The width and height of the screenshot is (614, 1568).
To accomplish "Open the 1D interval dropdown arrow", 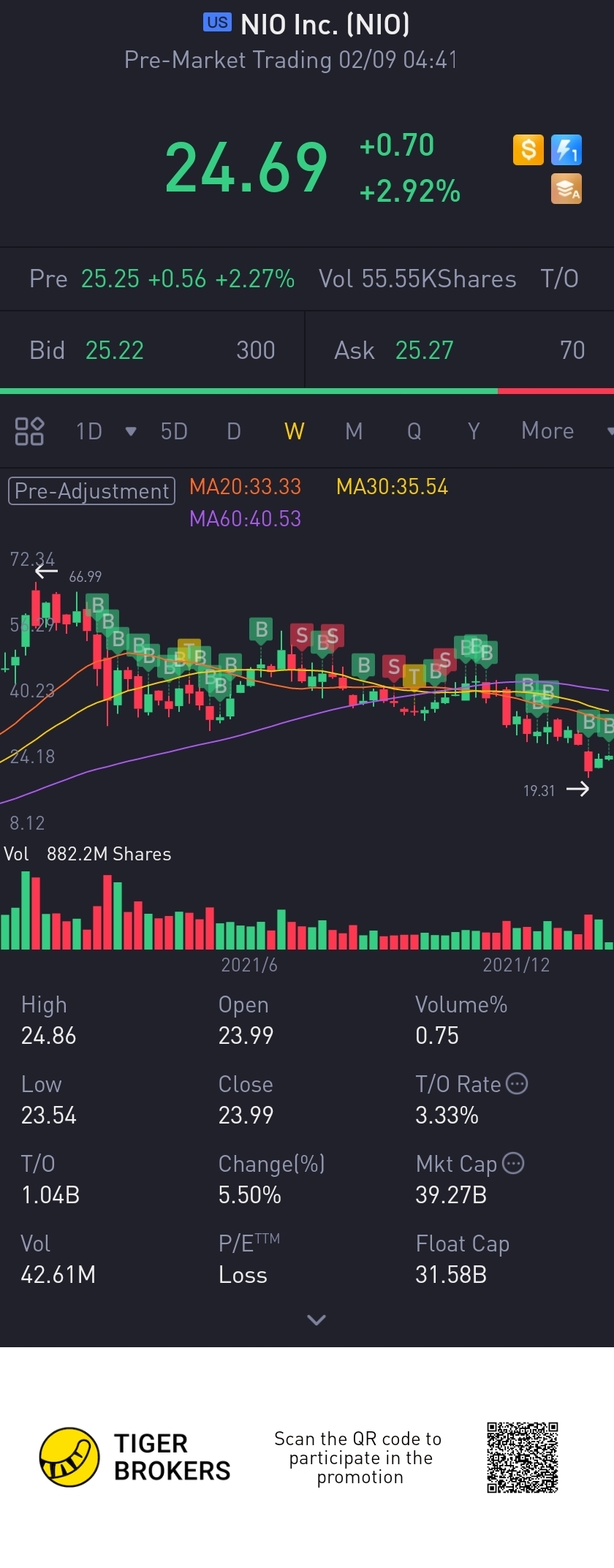I will click(131, 431).
